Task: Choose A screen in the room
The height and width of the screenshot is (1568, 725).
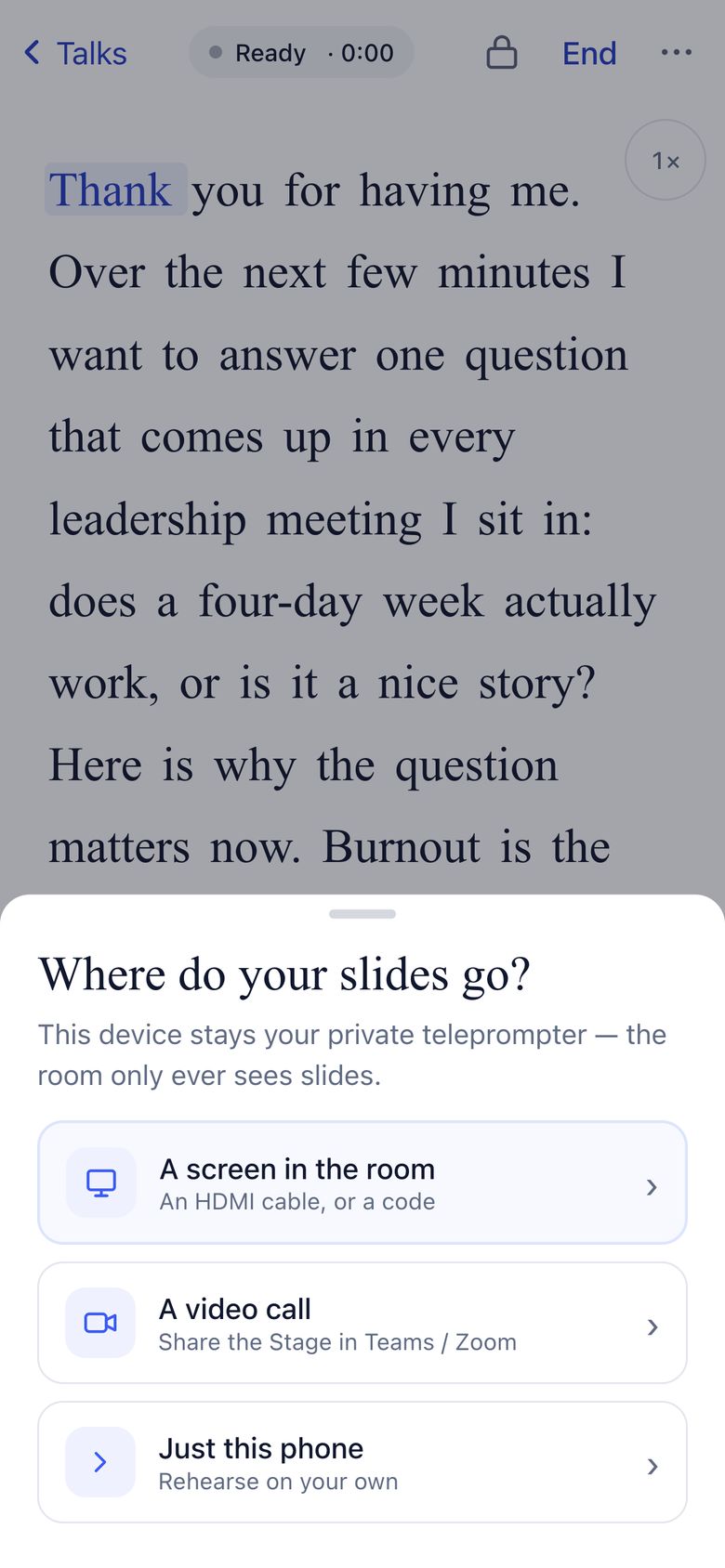Action: point(362,1183)
